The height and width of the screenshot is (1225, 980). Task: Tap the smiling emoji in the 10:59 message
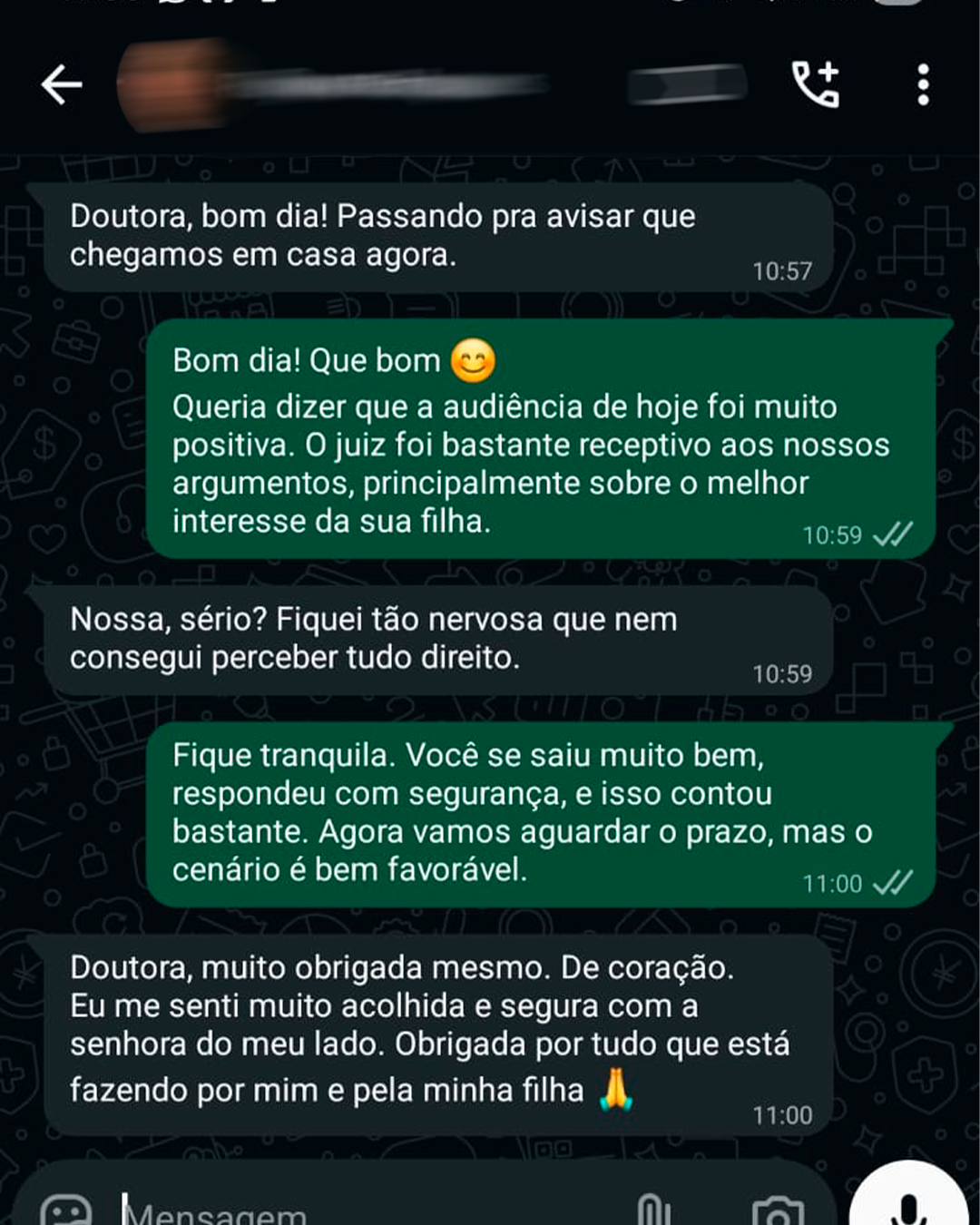(471, 361)
